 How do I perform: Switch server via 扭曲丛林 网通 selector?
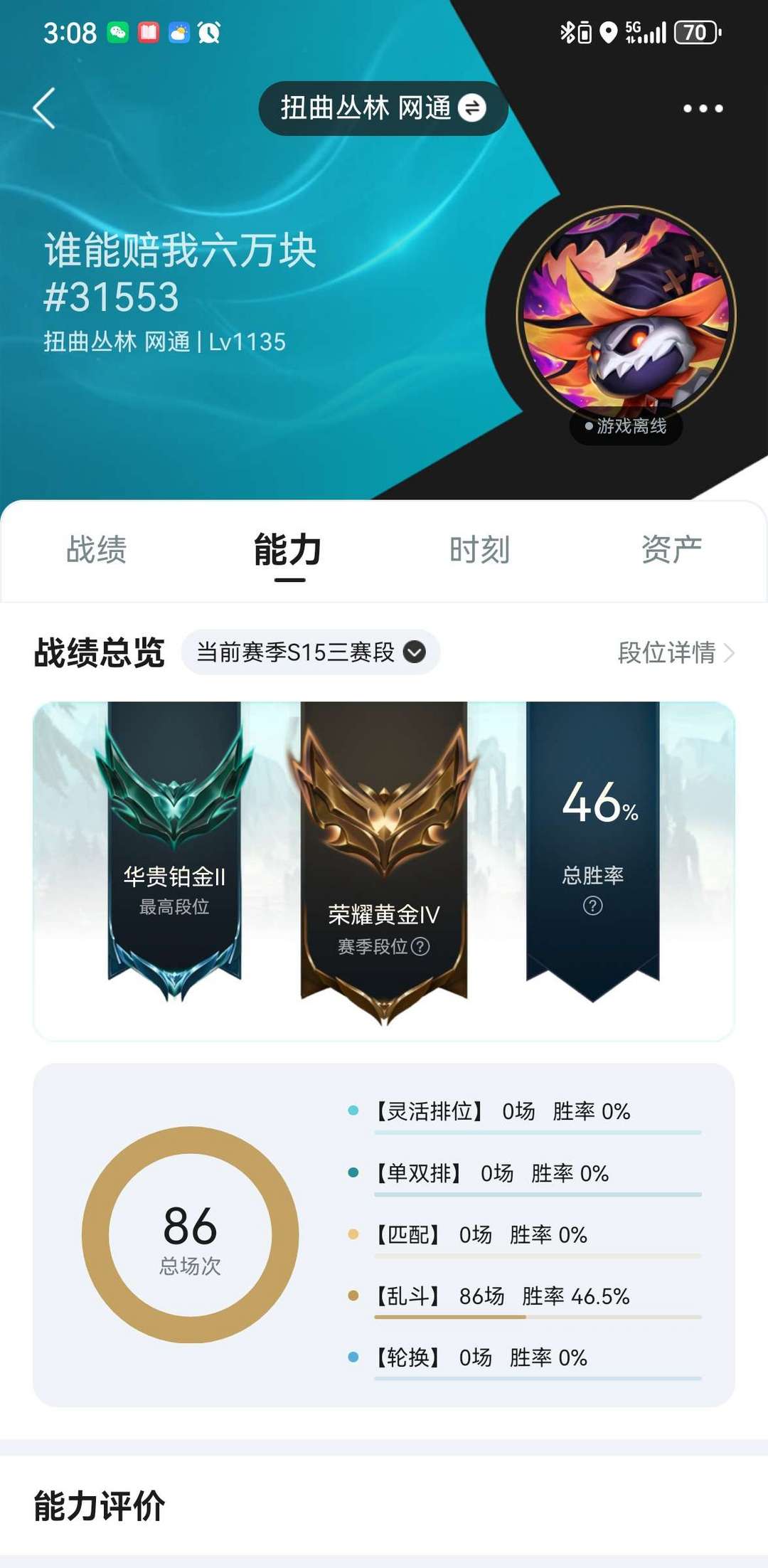click(383, 108)
